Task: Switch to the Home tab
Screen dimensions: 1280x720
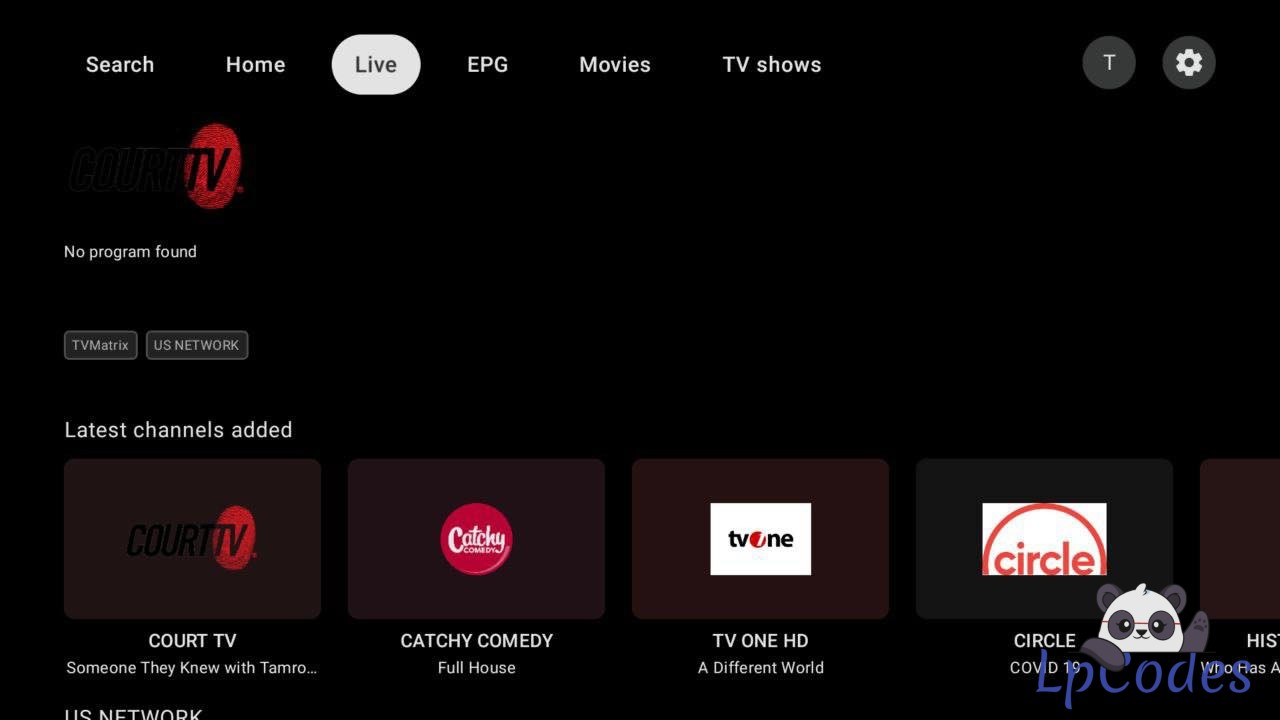Action: [x=255, y=64]
